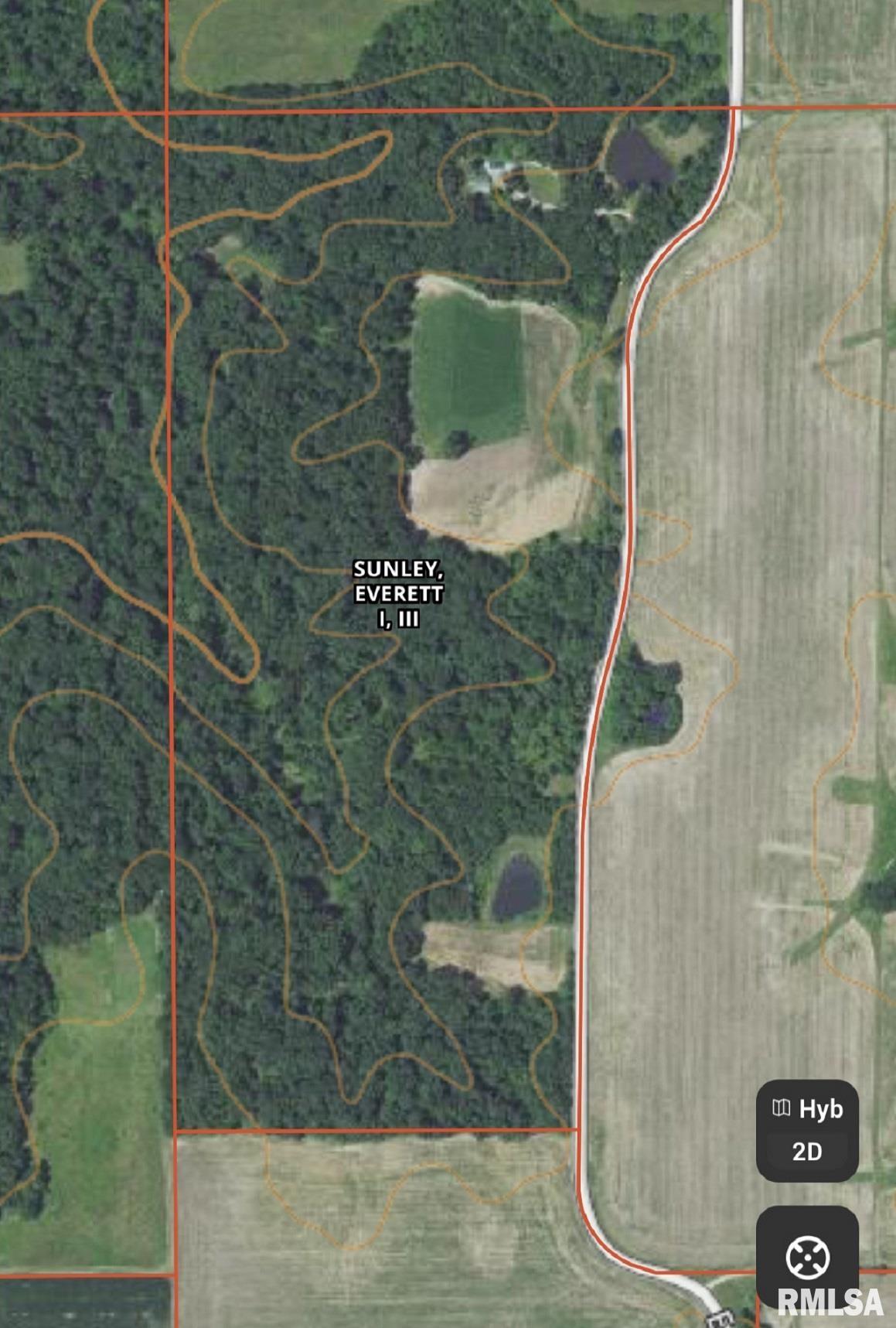Center the map on my location
This screenshot has height=1328, width=896.
tap(807, 1257)
